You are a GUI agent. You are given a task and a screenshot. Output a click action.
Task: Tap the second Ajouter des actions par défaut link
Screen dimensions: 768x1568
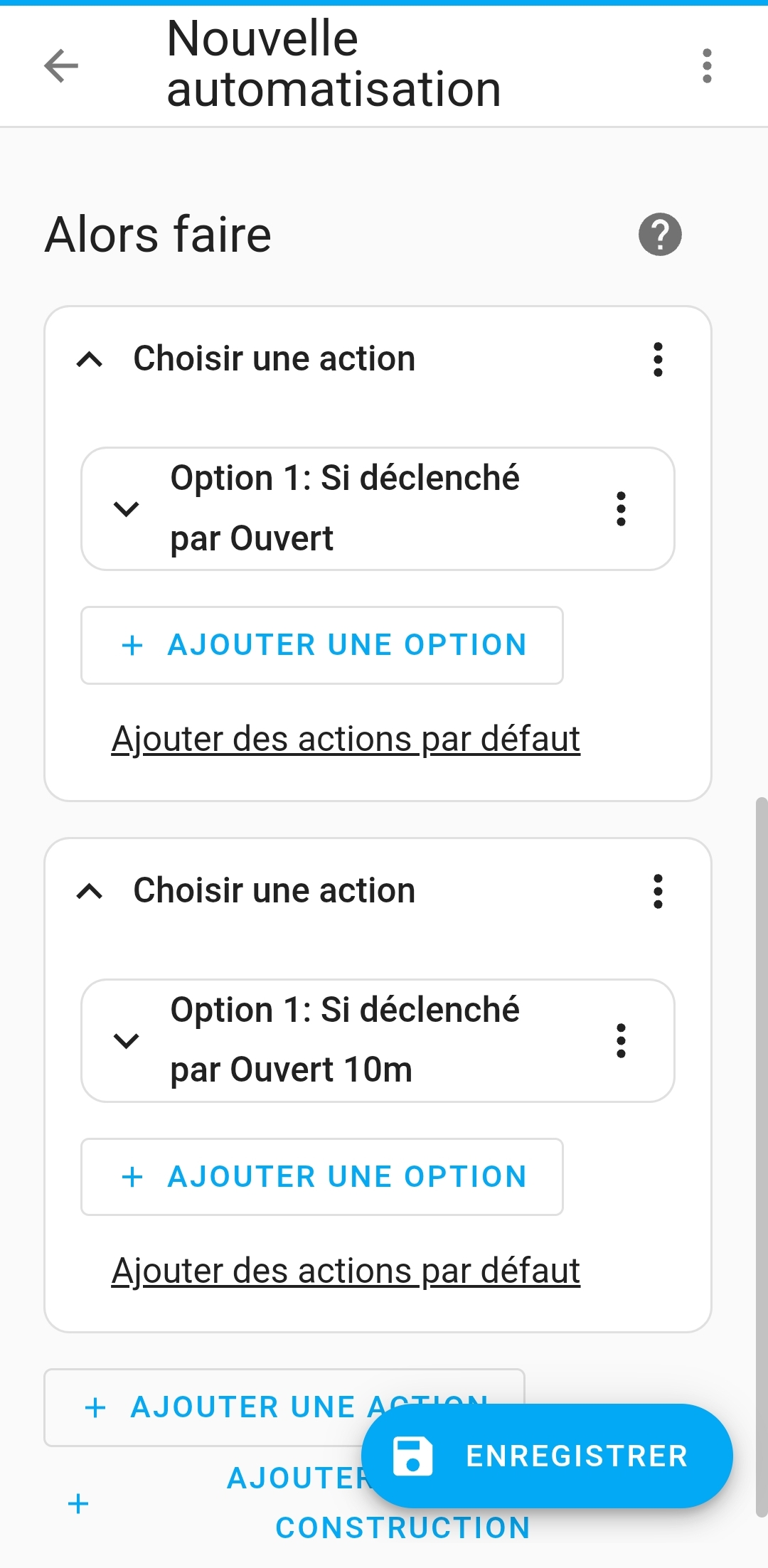pyautogui.click(x=346, y=1271)
